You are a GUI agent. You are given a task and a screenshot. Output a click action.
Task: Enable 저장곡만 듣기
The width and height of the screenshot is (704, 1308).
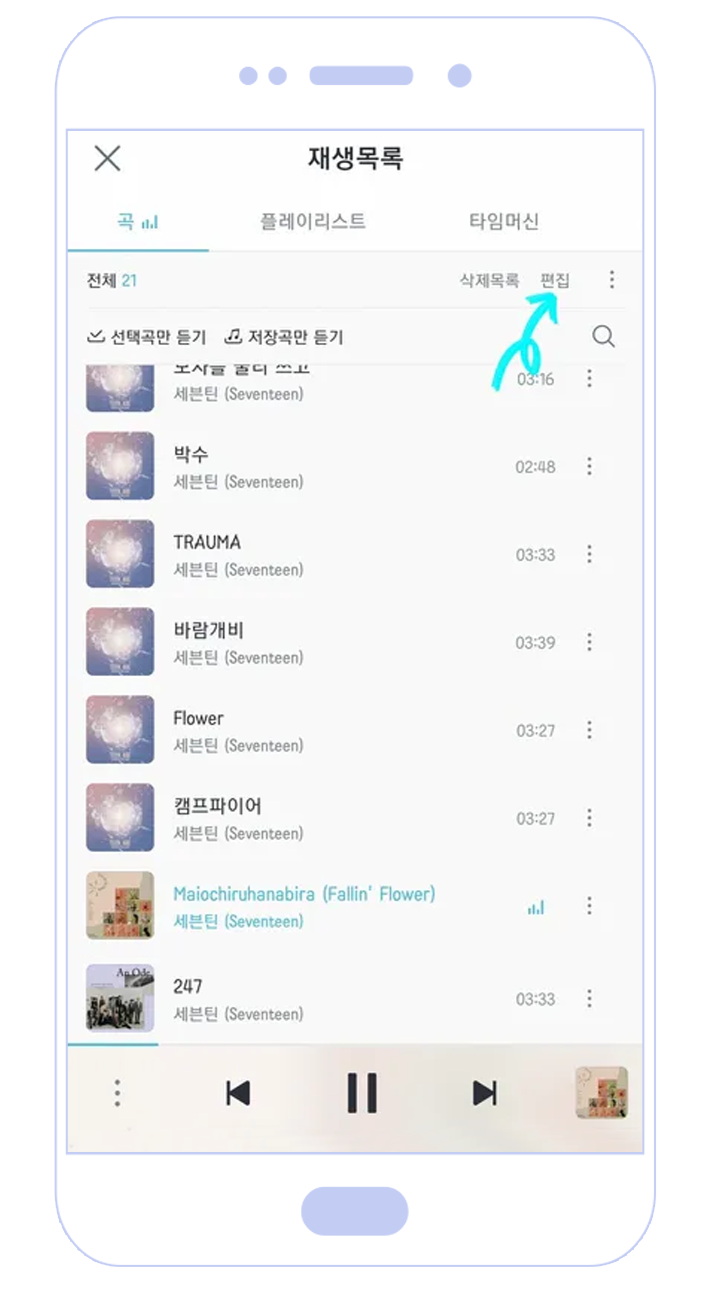click(284, 337)
